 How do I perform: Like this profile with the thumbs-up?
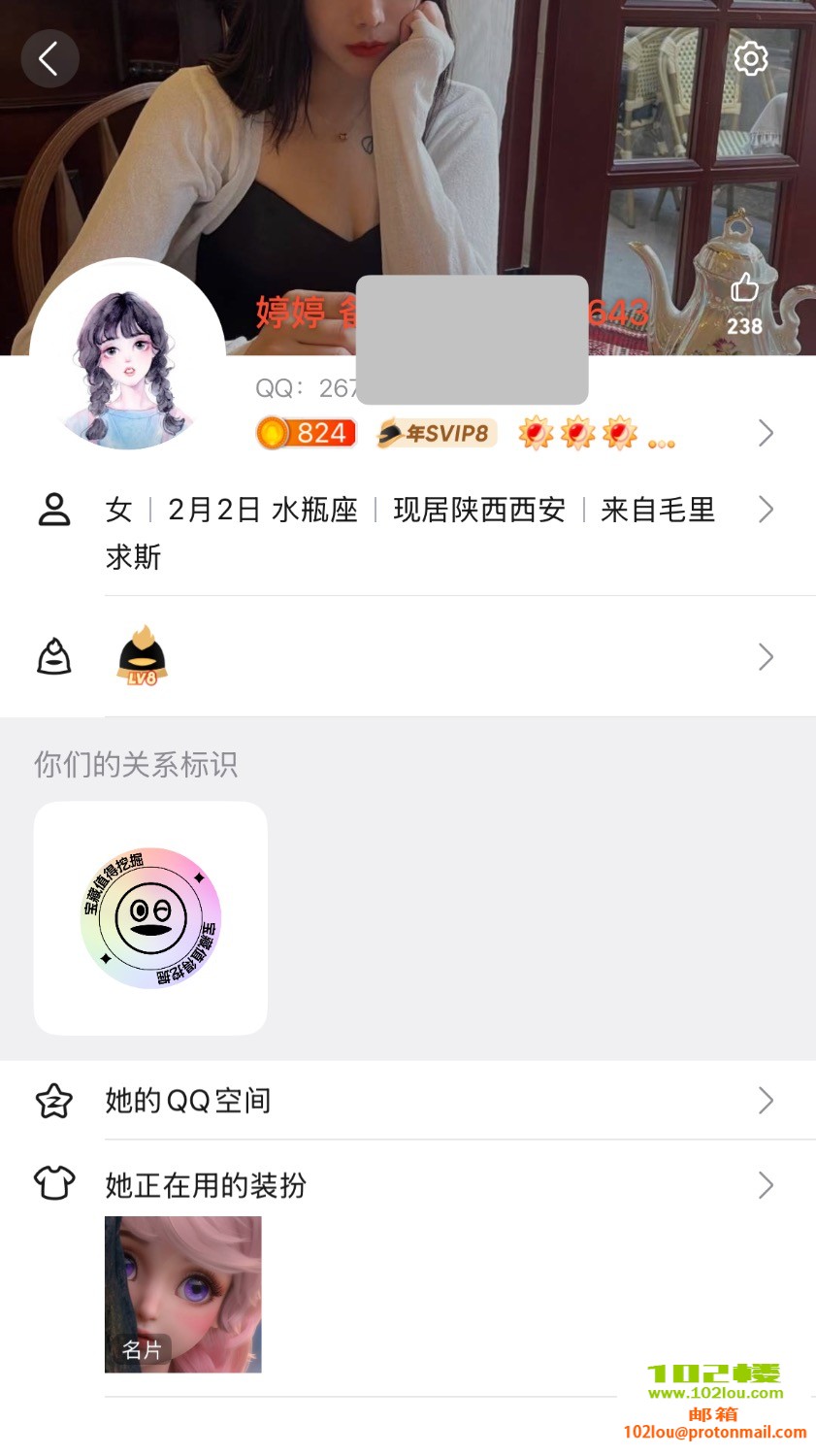click(x=744, y=289)
